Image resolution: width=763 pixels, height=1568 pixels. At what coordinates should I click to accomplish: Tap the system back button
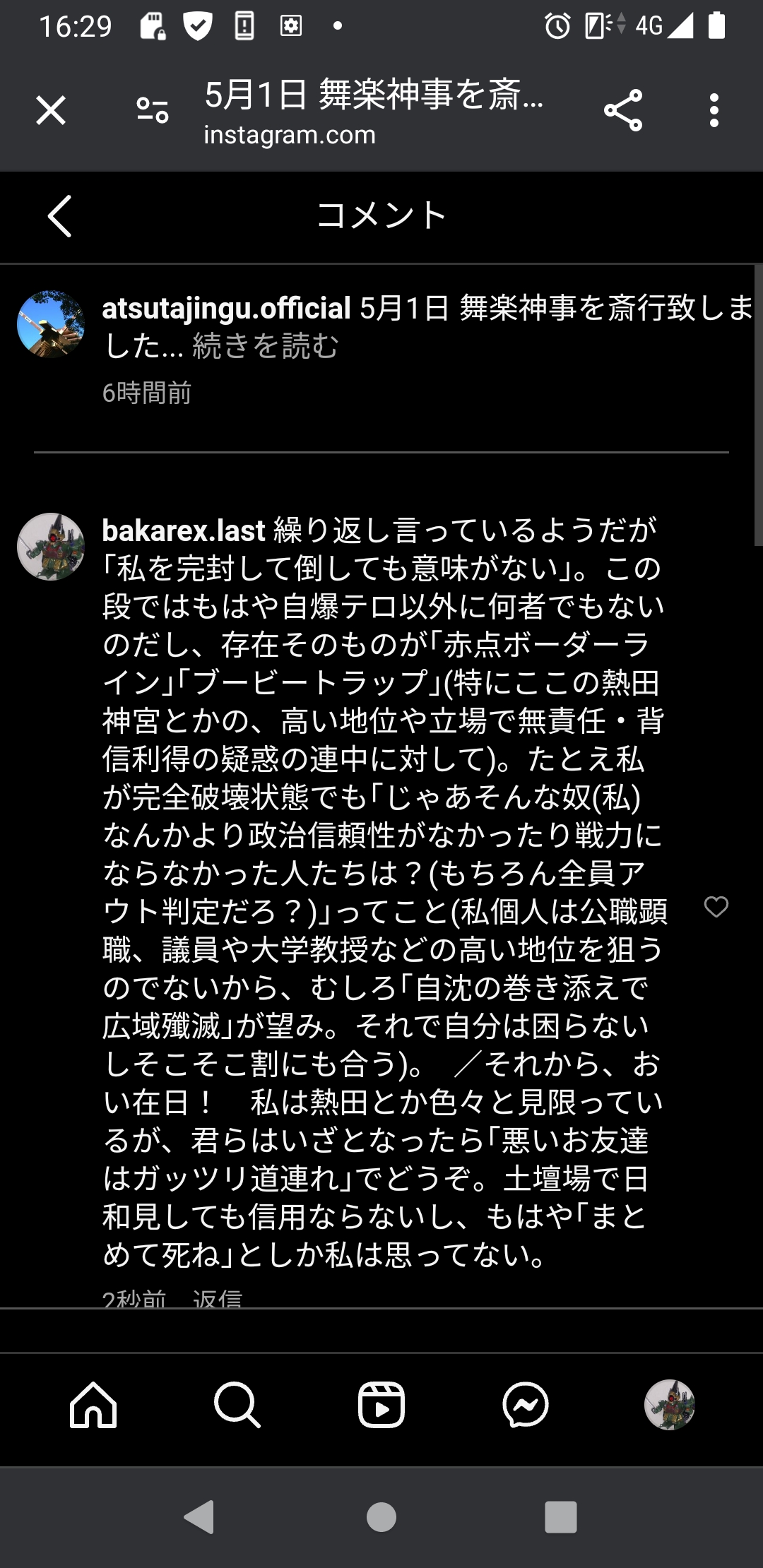(x=199, y=1516)
